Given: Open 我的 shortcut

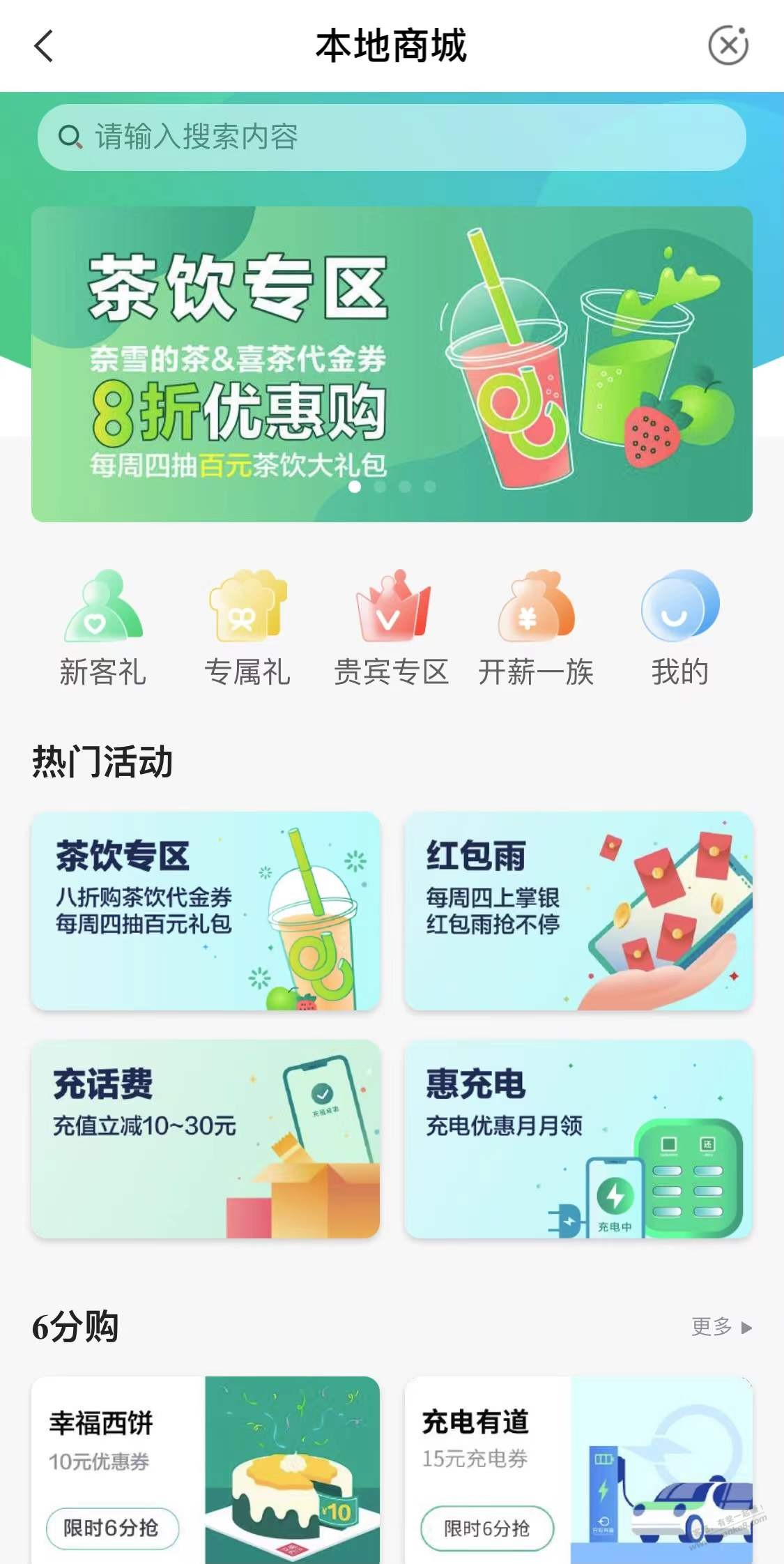Looking at the screenshot, I should [680, 629].
